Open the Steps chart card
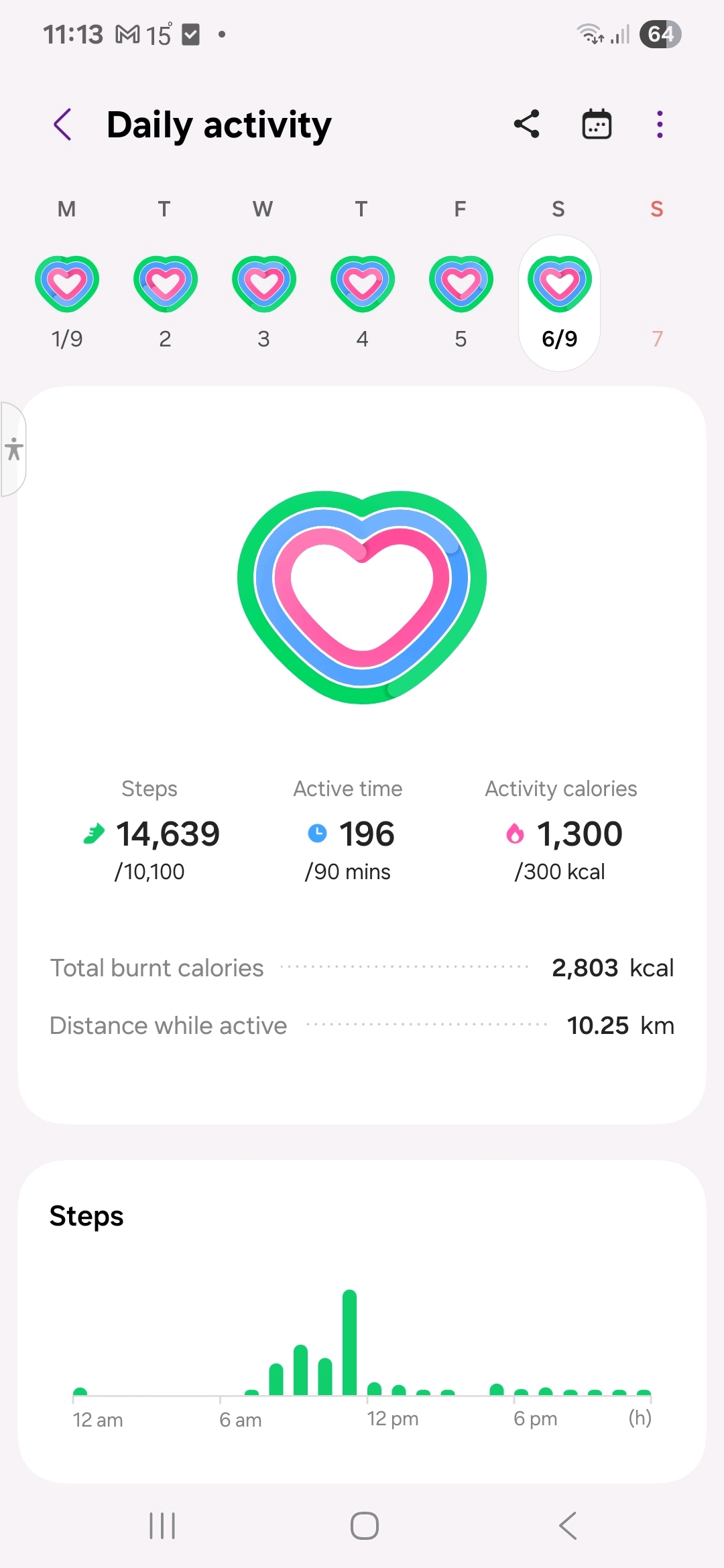Viewport: 724px width, 1568px height. pyautogui.click(x=362, y=1320)
